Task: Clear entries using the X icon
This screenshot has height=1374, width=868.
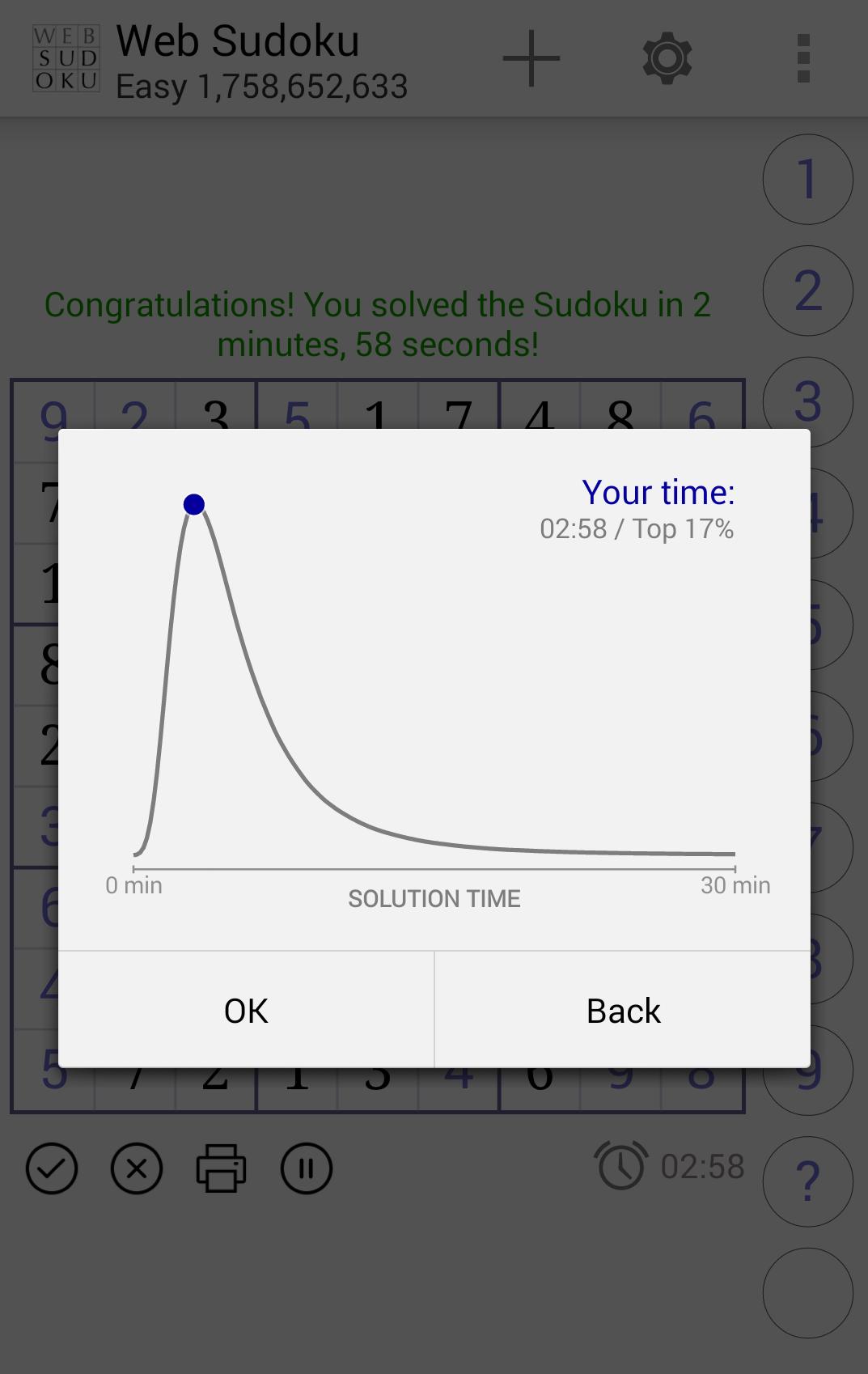Action: point(136,1168)
